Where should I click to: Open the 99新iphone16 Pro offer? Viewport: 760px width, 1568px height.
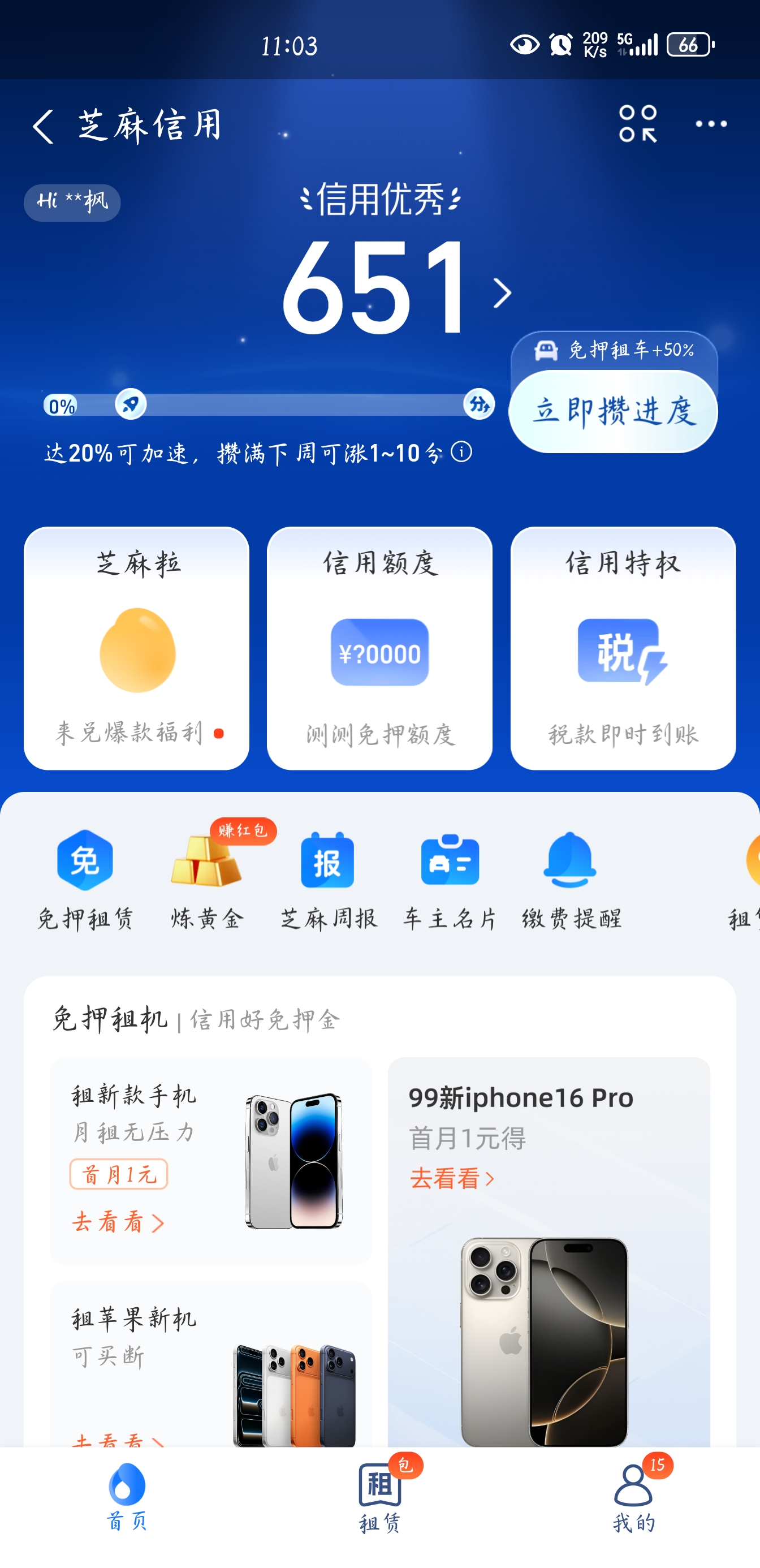(549, 1248)
